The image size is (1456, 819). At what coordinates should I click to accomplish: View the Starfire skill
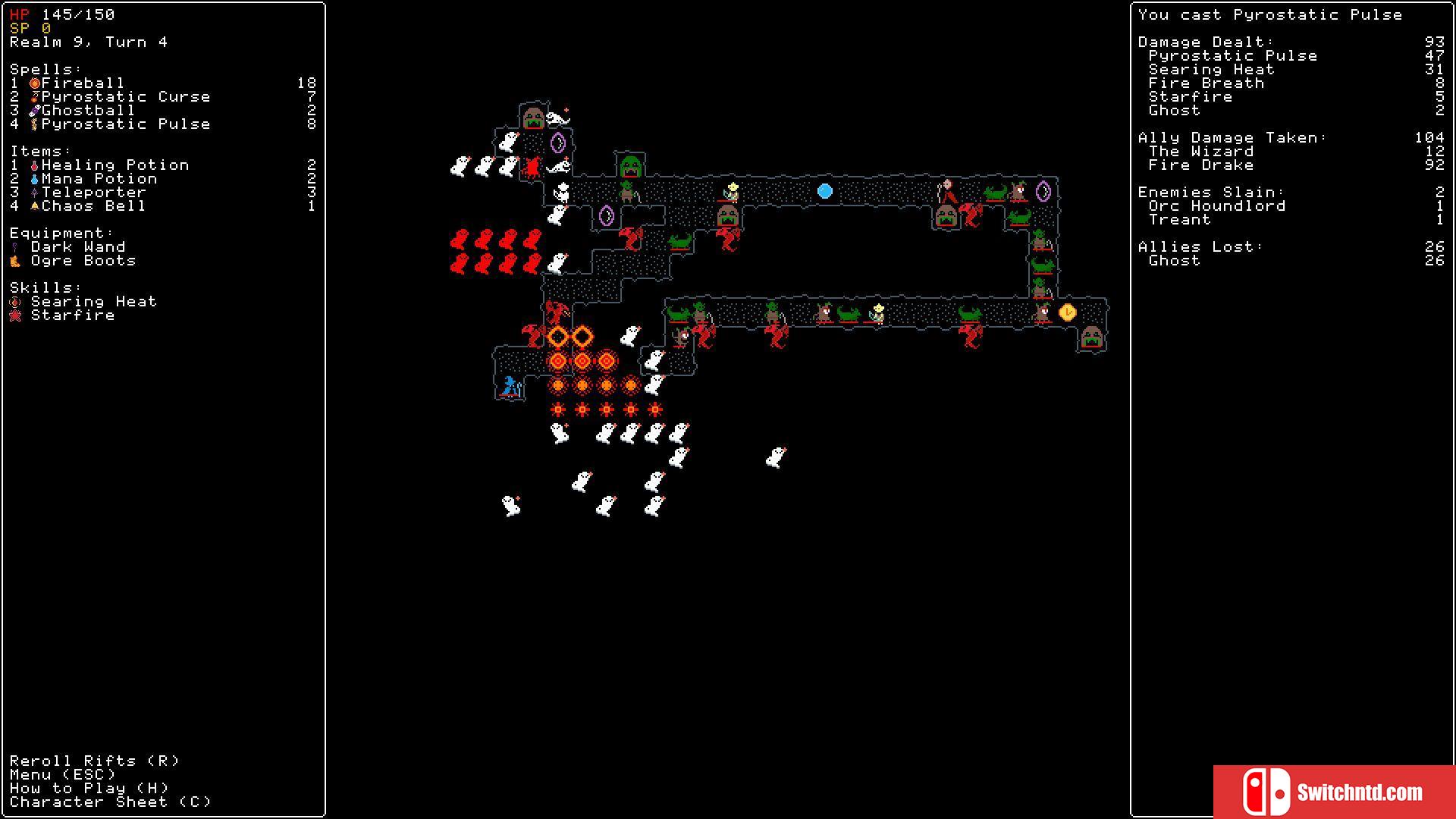72,315
